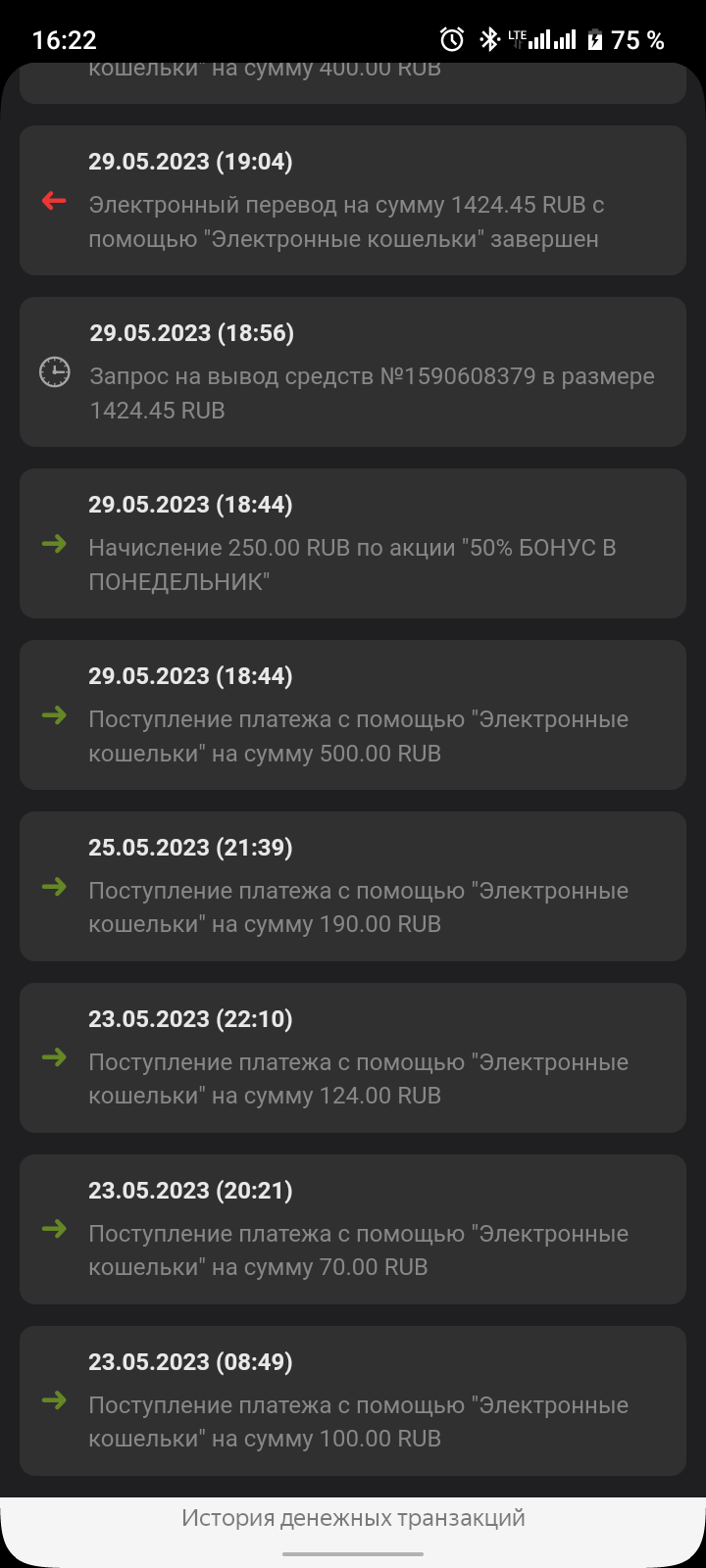Image resolution: width=706 pixels, height=1568 pixels.
Task: Tap the История денежных транзакций bottom bar
Action: [353, 1519]
